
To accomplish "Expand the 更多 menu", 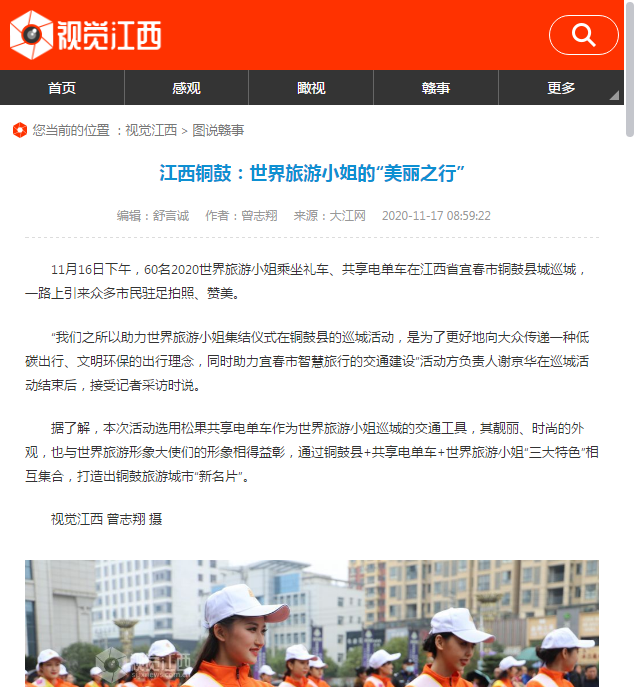I will [x=561, y=88].
